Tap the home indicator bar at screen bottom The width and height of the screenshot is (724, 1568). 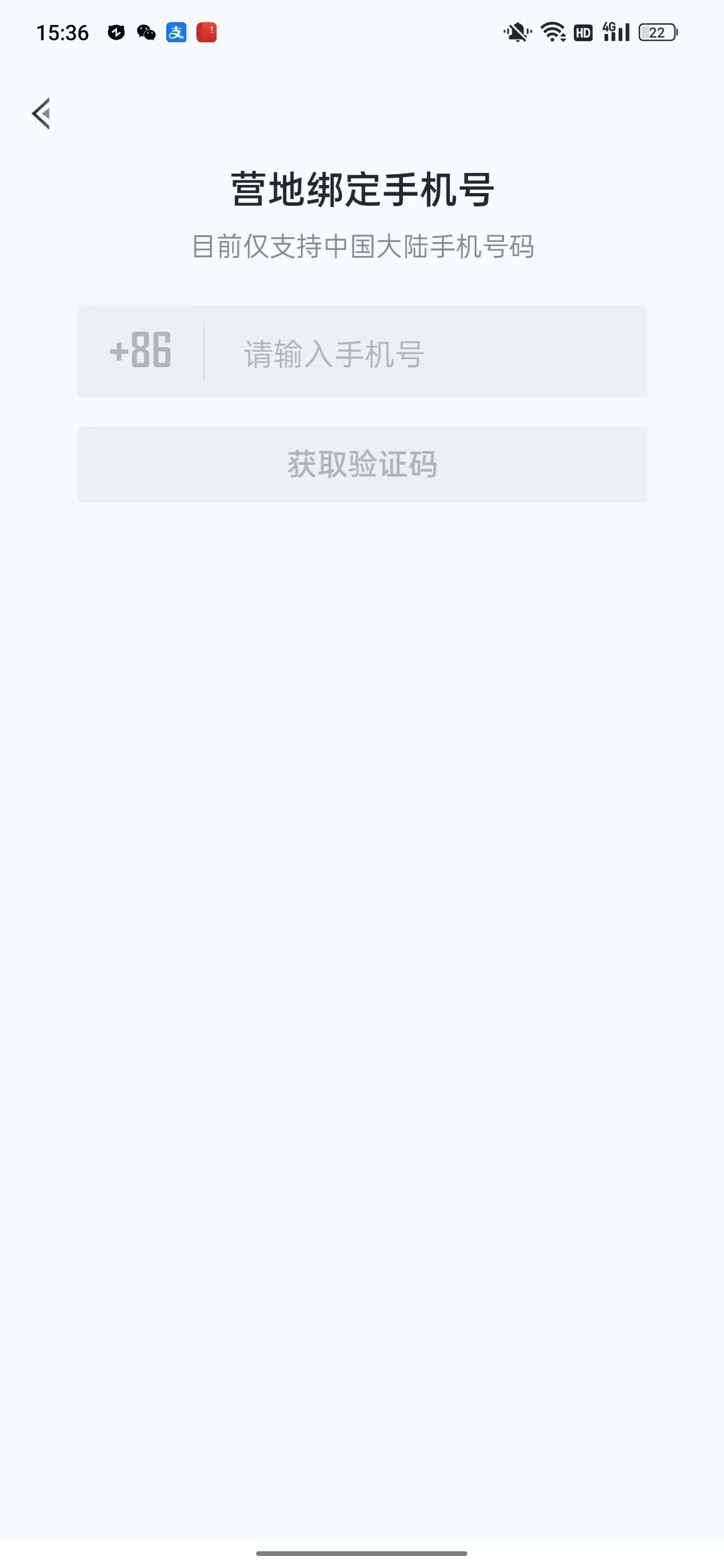tap(362, 1553)
